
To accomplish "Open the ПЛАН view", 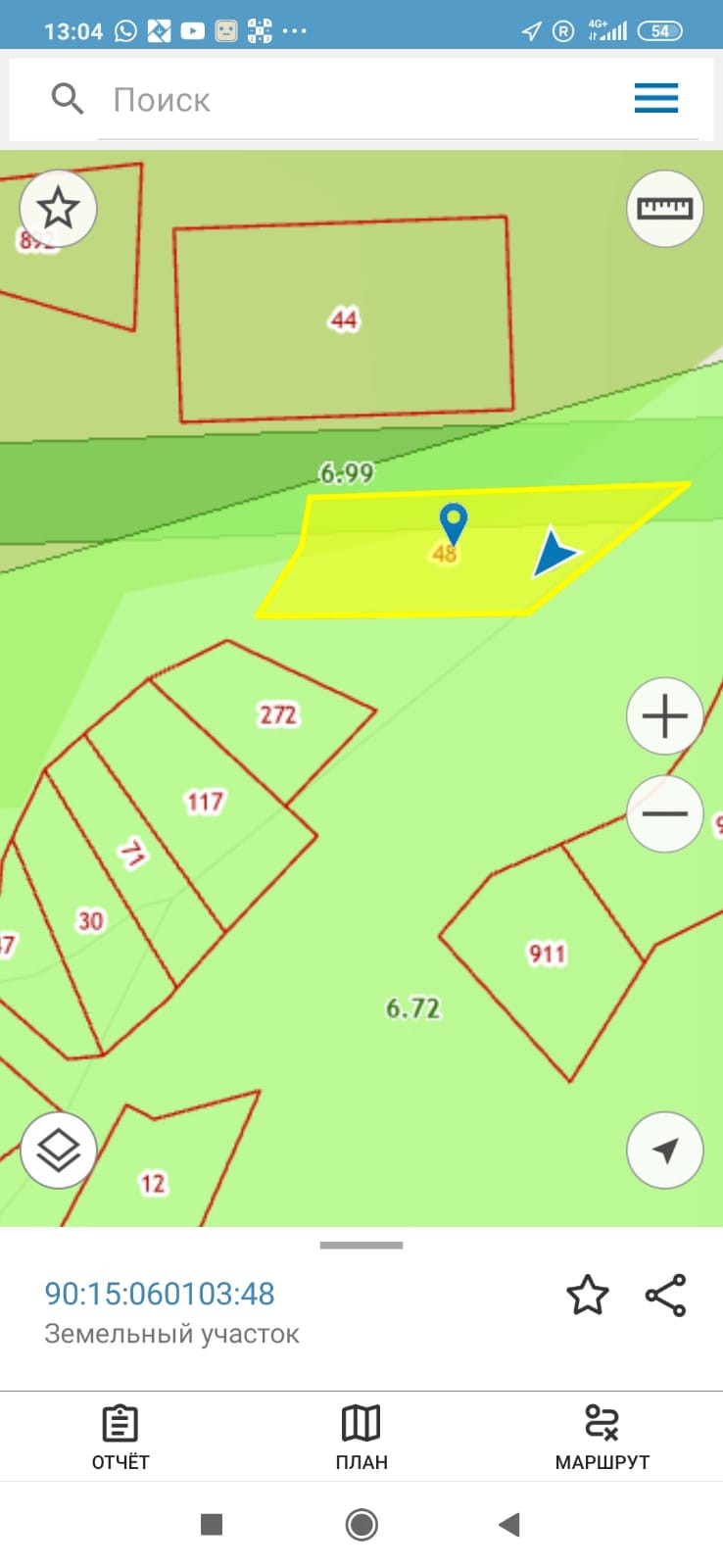I will [x=361, y=1437].
